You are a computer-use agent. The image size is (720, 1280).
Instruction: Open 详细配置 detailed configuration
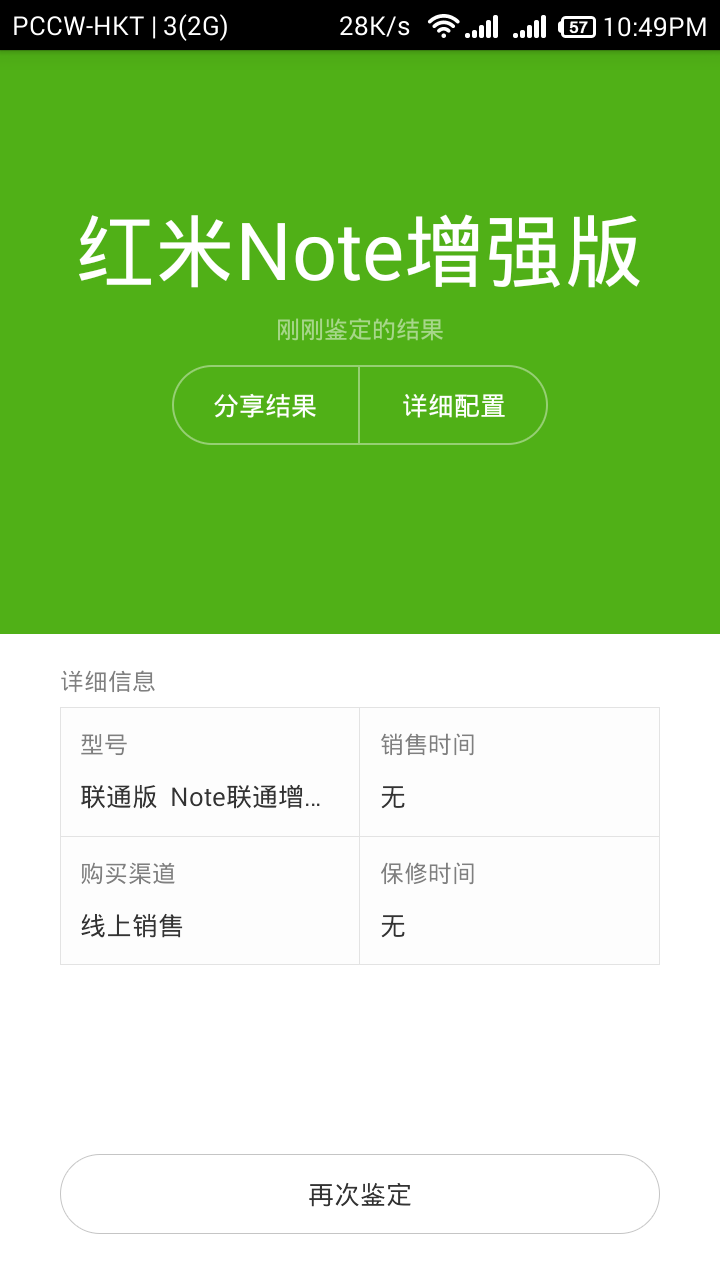point(453,405)
